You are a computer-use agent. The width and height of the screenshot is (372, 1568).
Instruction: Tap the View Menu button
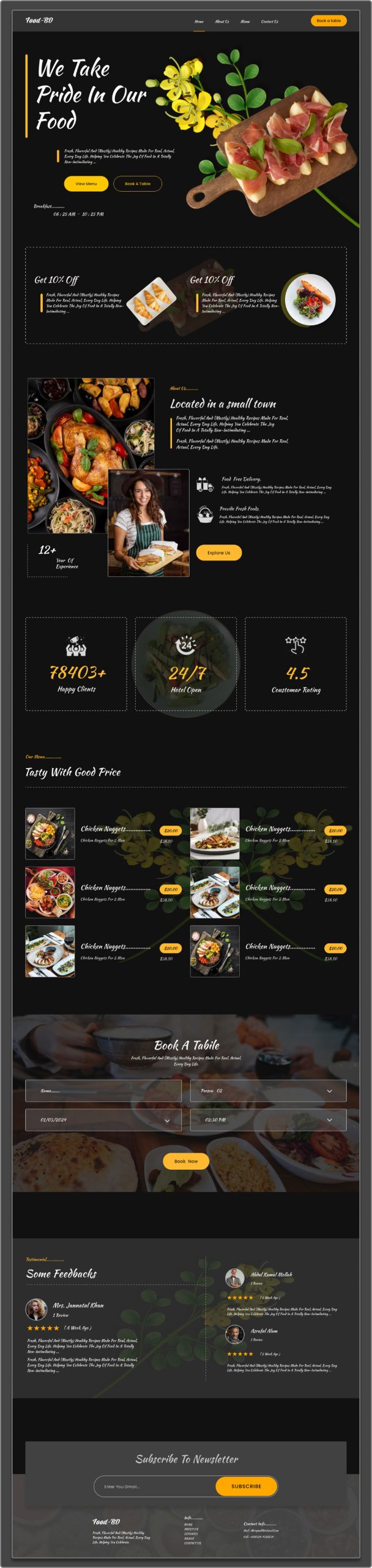pyautogui.click(x=86, y=184)
